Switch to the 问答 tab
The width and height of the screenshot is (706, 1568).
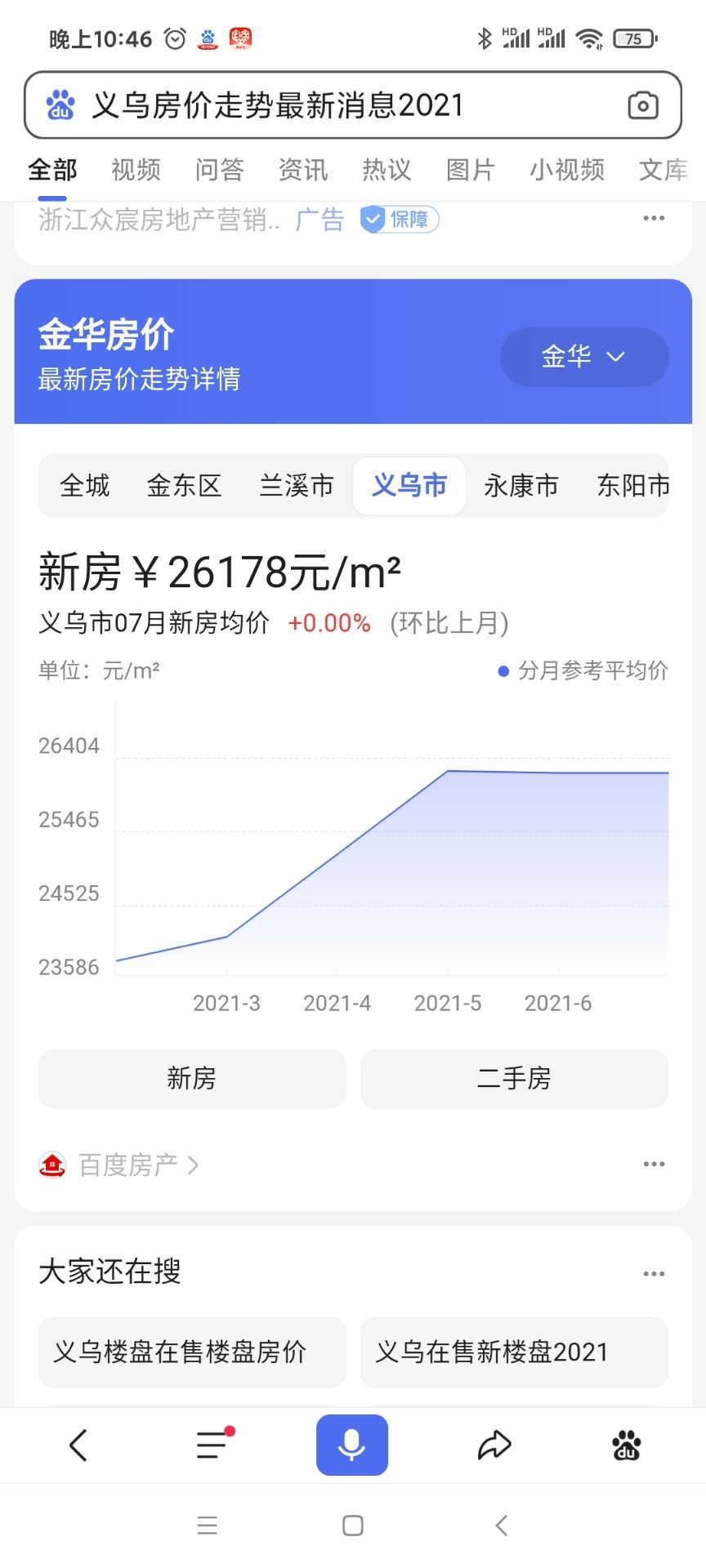point(219,170)
